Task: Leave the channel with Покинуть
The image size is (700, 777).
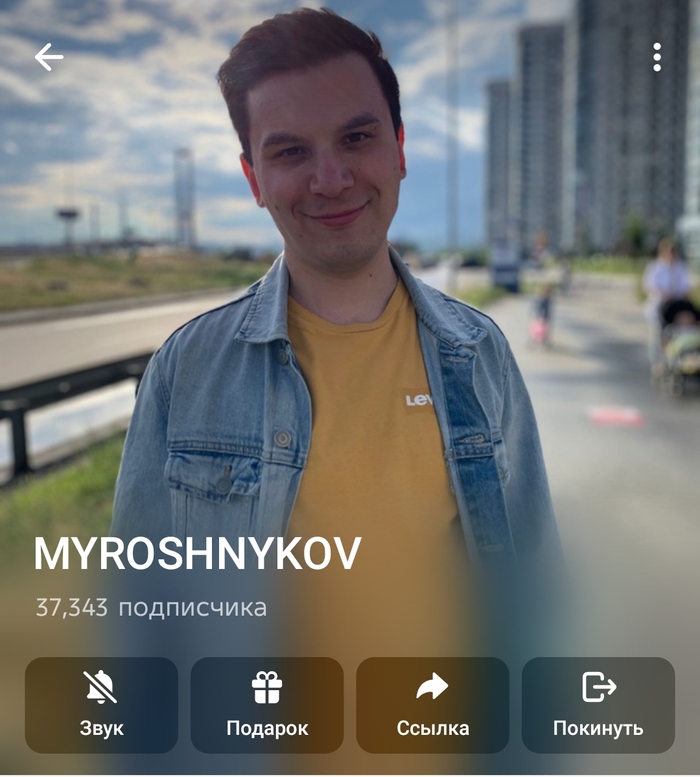Action: click(x=598, y=704)
